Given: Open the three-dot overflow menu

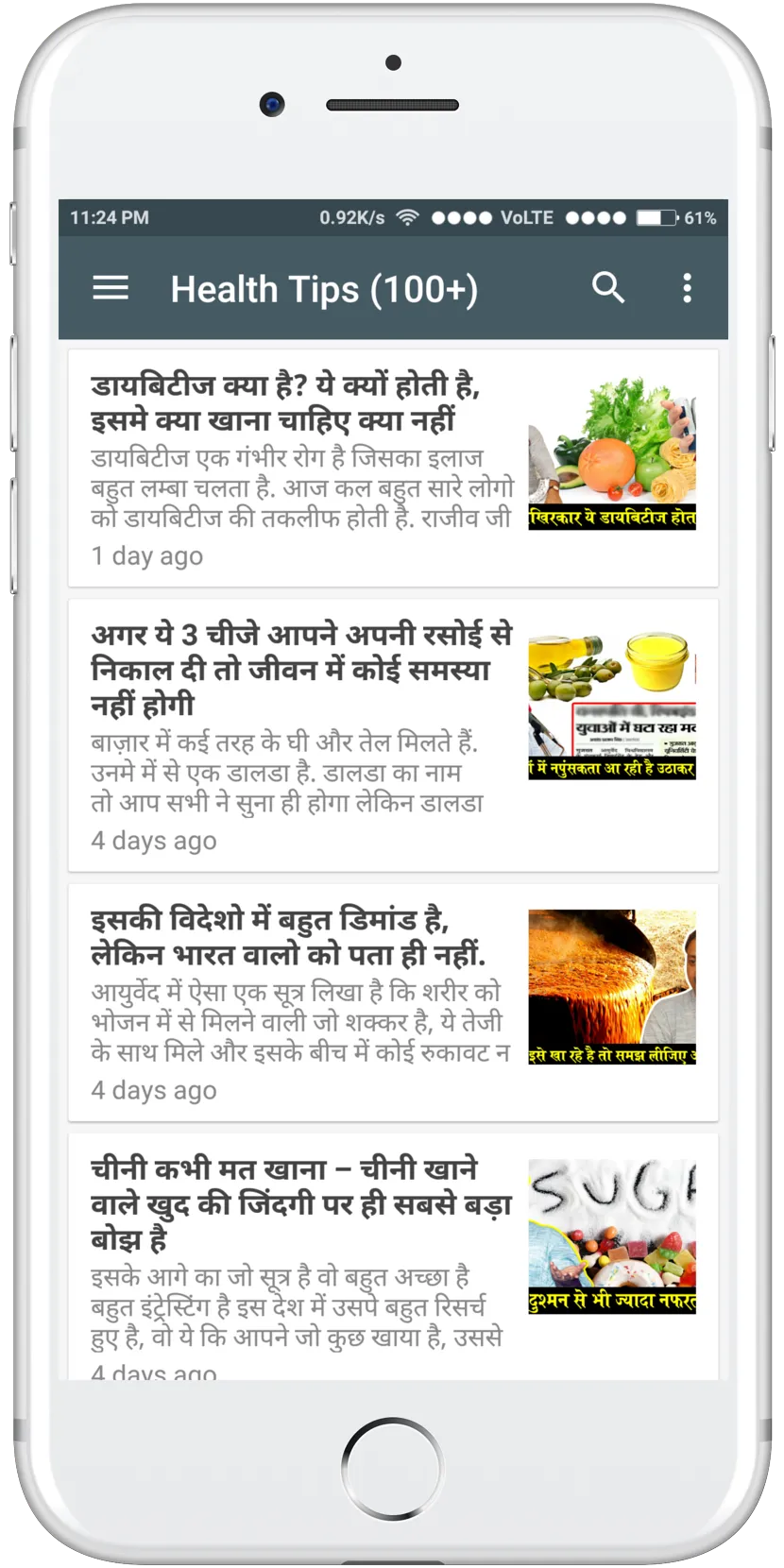Looking at the screenshot, I should [689, 287].
